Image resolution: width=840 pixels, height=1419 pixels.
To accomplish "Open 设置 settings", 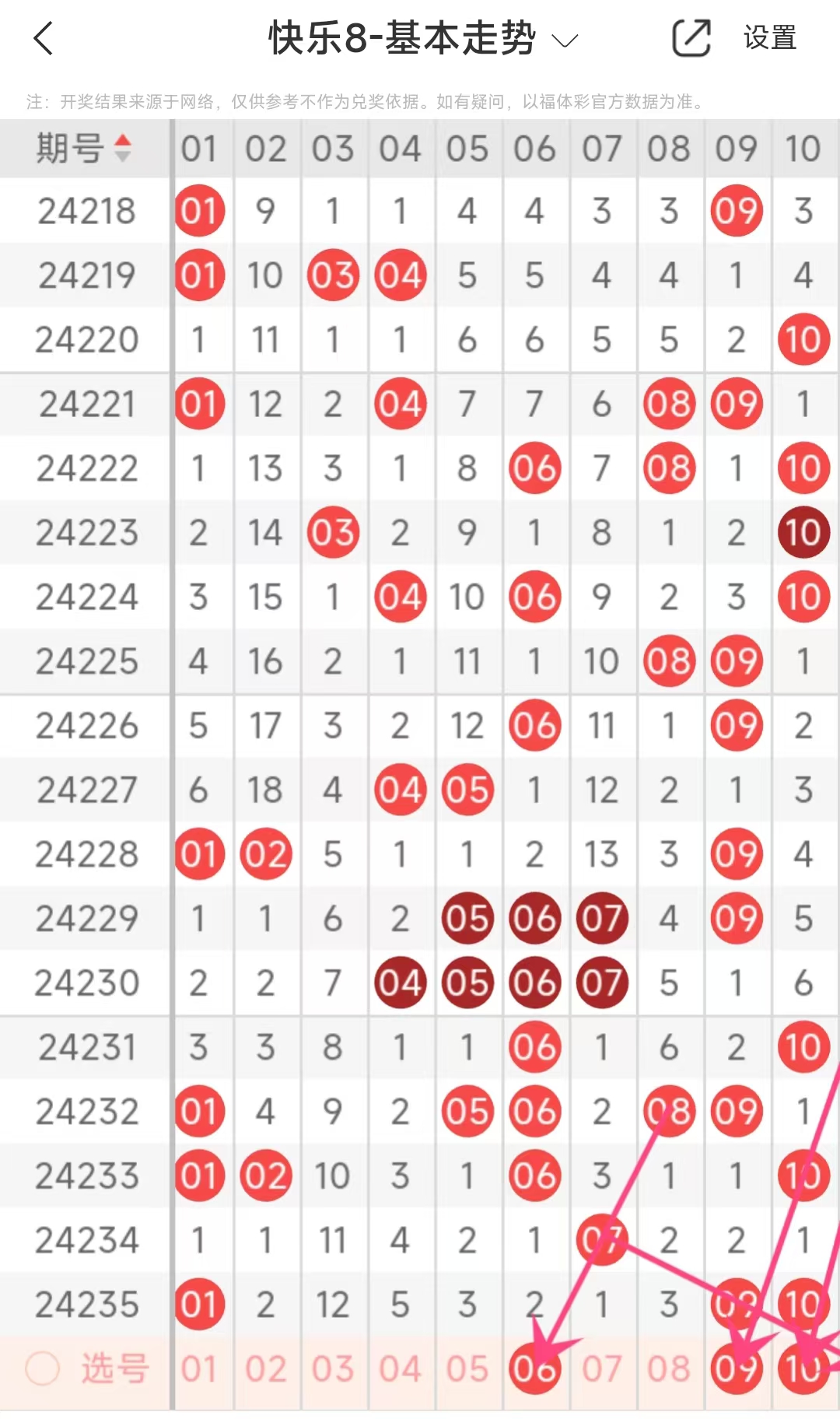I will [x=770, y=38].
